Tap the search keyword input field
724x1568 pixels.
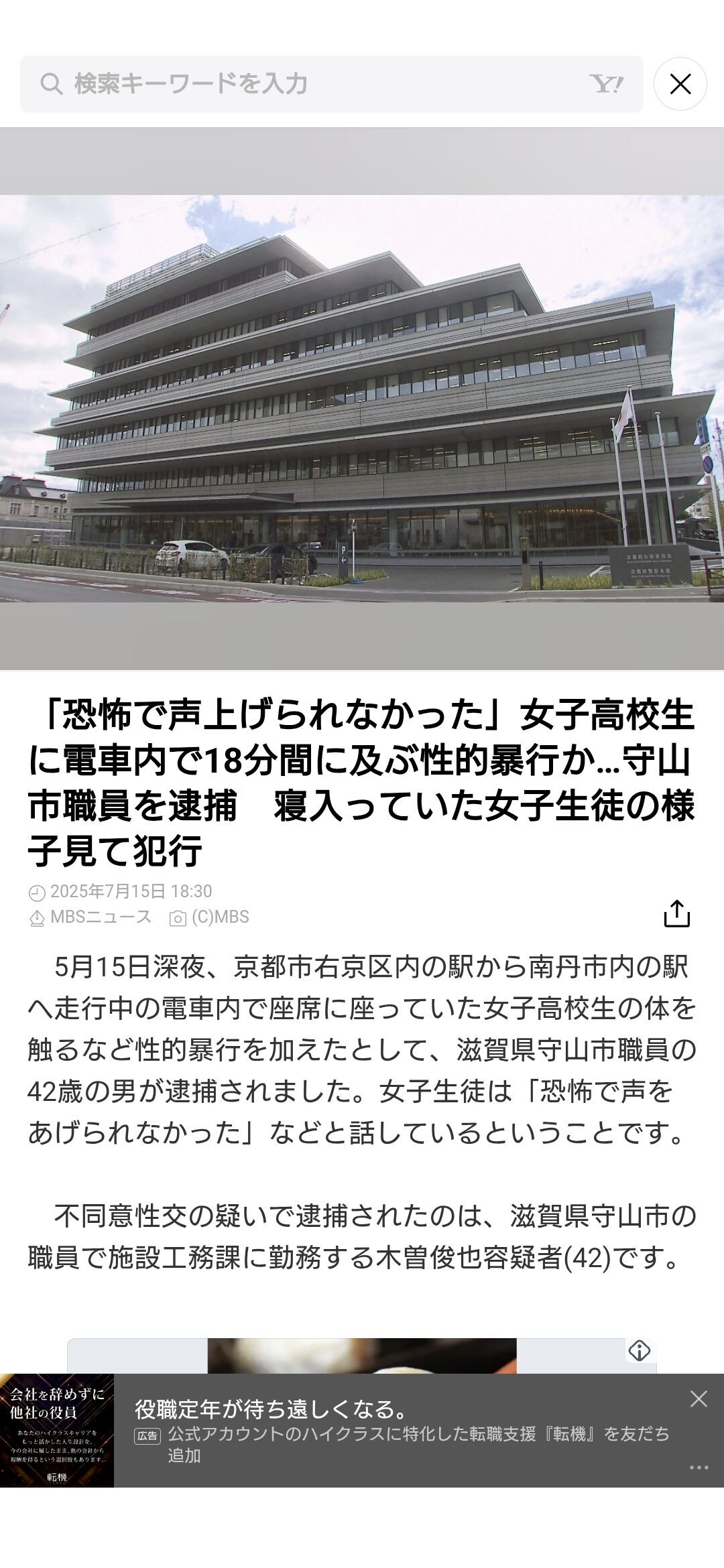click(x=331, y=84)
